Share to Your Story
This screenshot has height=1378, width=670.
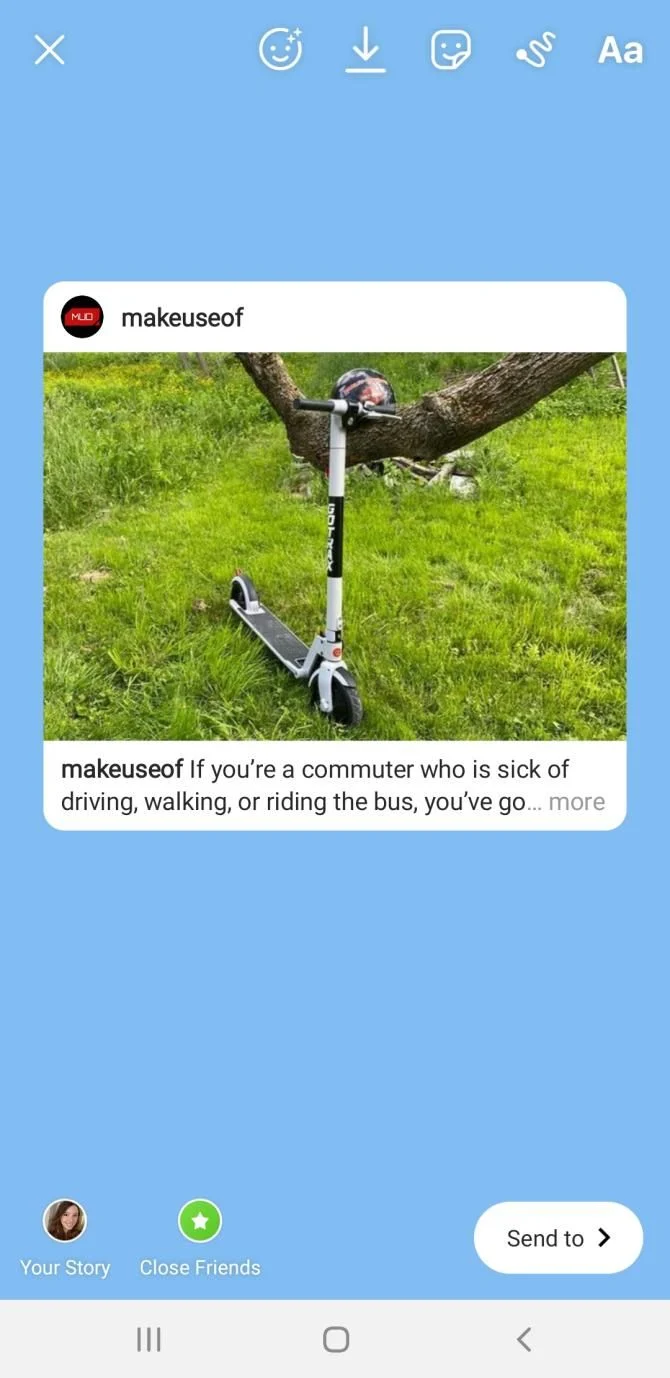click(65, 1238)
